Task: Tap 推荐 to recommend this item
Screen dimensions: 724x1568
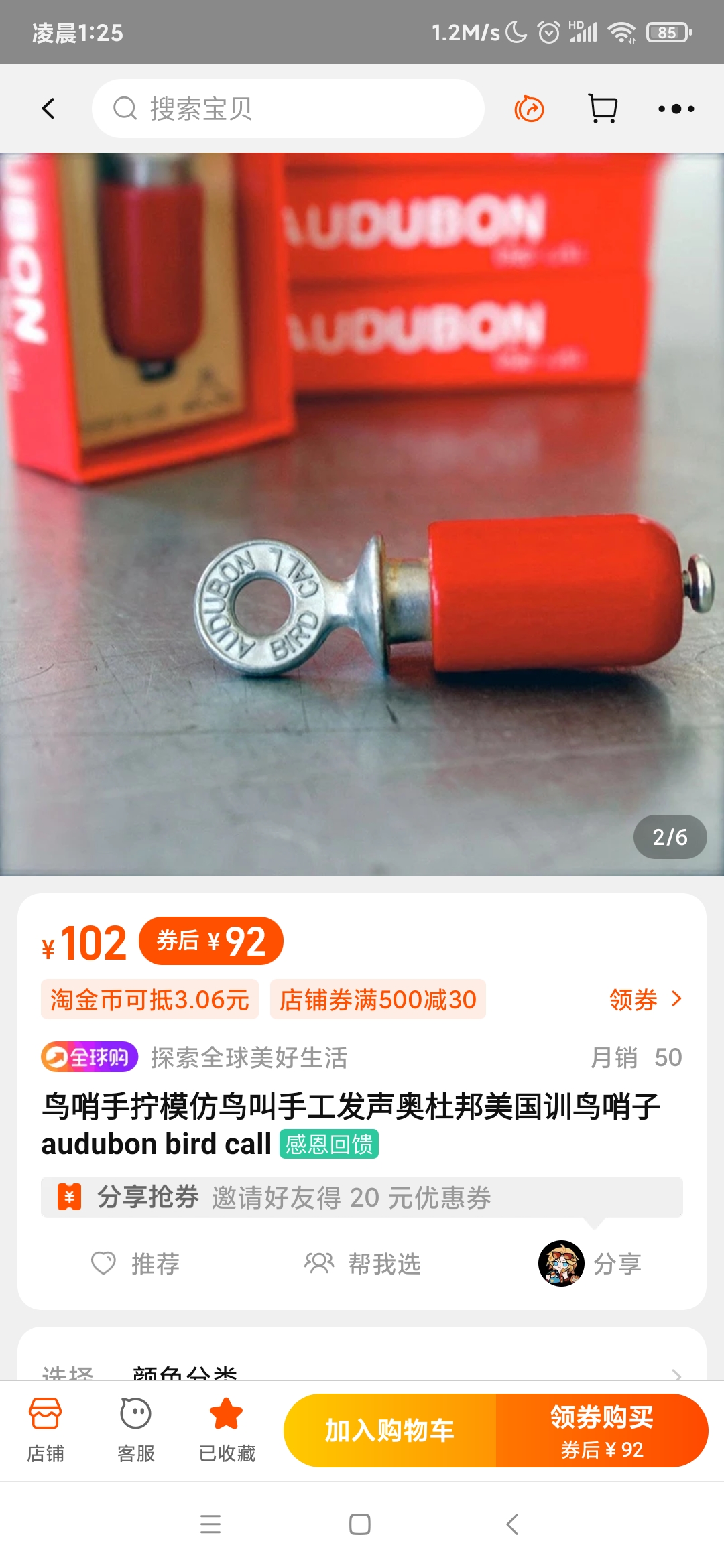Action: coord(136,1264)
